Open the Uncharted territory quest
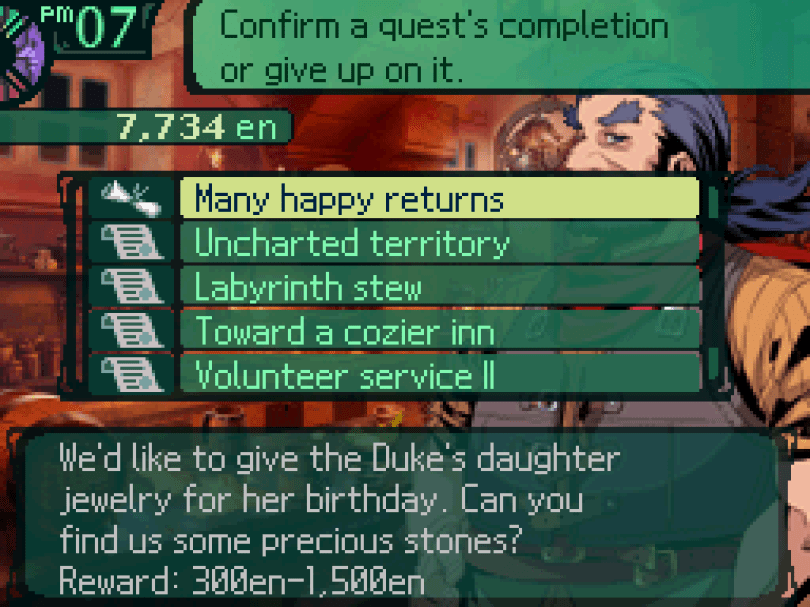810x607 pixels. pos(438,243)
